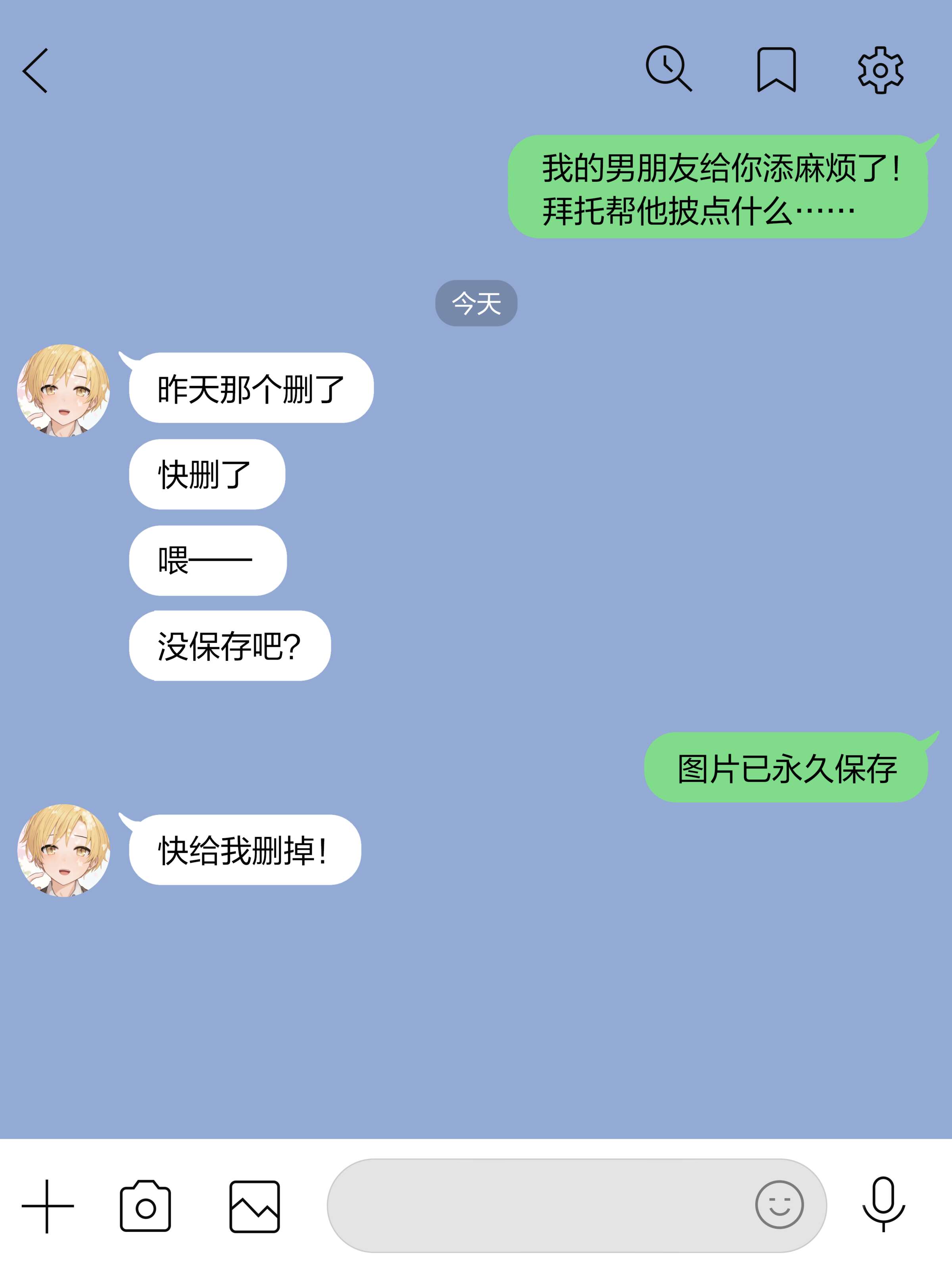Open the bookmark icon in header

pos(776,70)
